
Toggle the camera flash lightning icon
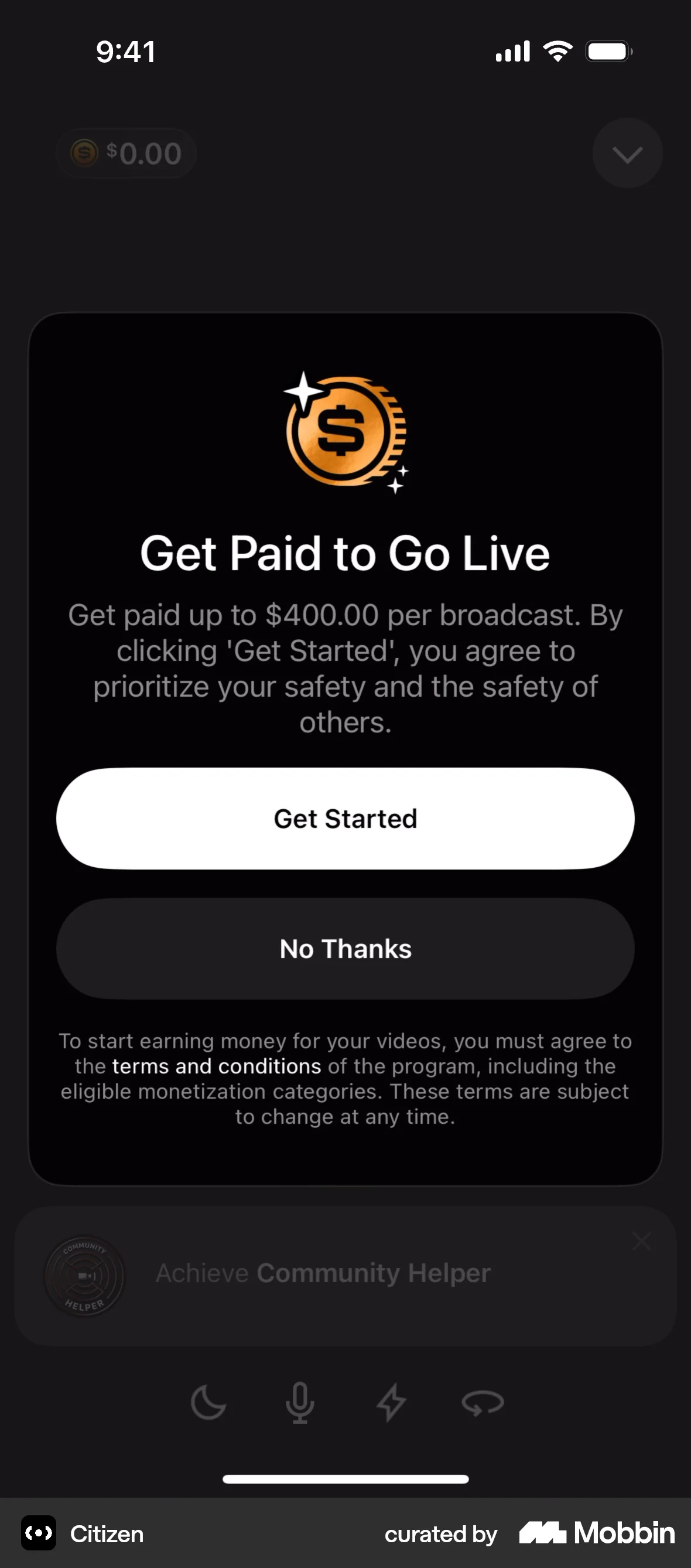pos(391,1402)
